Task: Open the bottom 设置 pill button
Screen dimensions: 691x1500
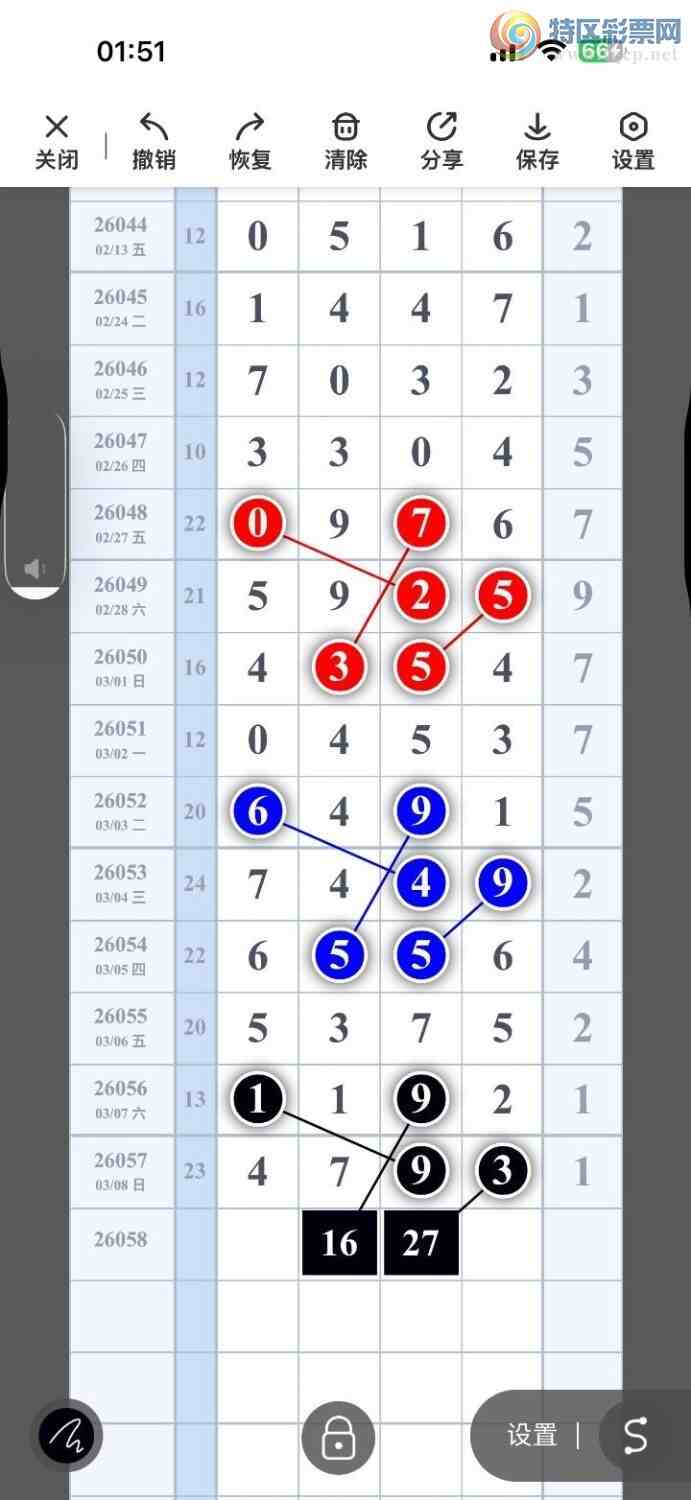Action: (532, 1436)
